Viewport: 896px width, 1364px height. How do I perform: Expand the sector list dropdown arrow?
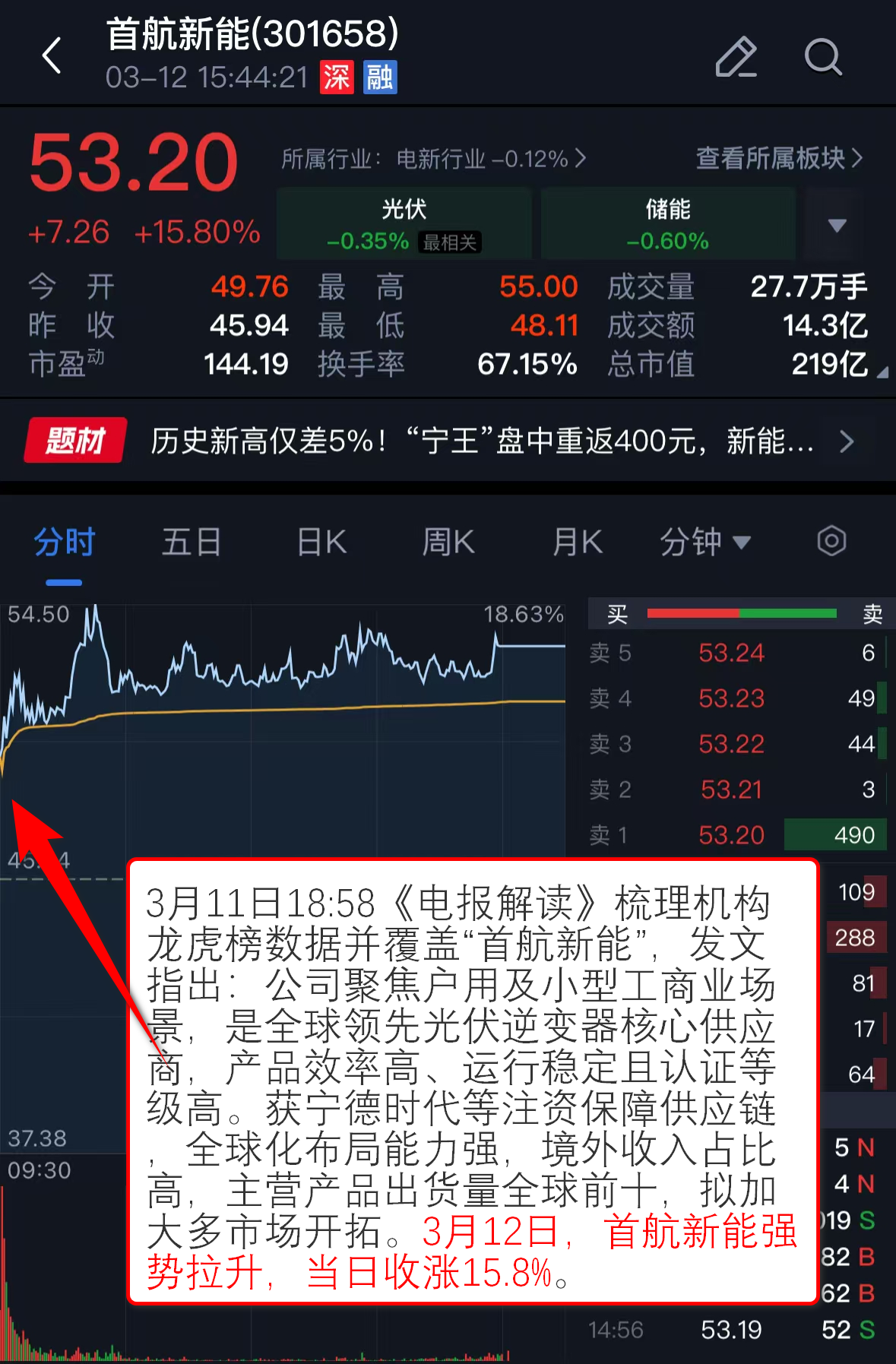tap(837, 225)
